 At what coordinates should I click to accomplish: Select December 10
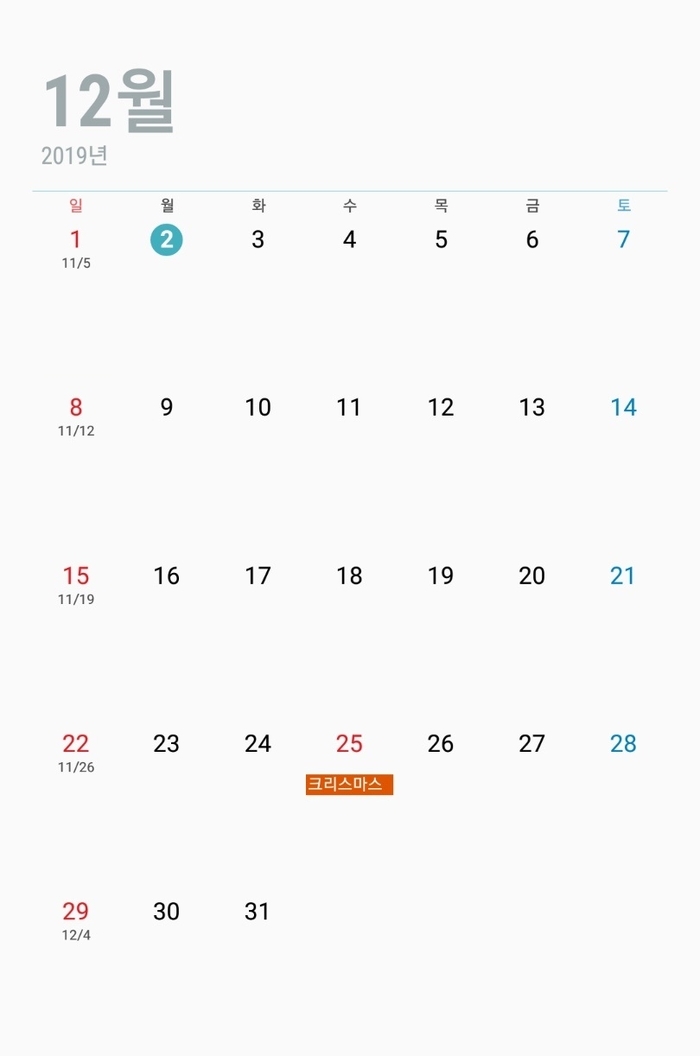click(x=257, y=407)
